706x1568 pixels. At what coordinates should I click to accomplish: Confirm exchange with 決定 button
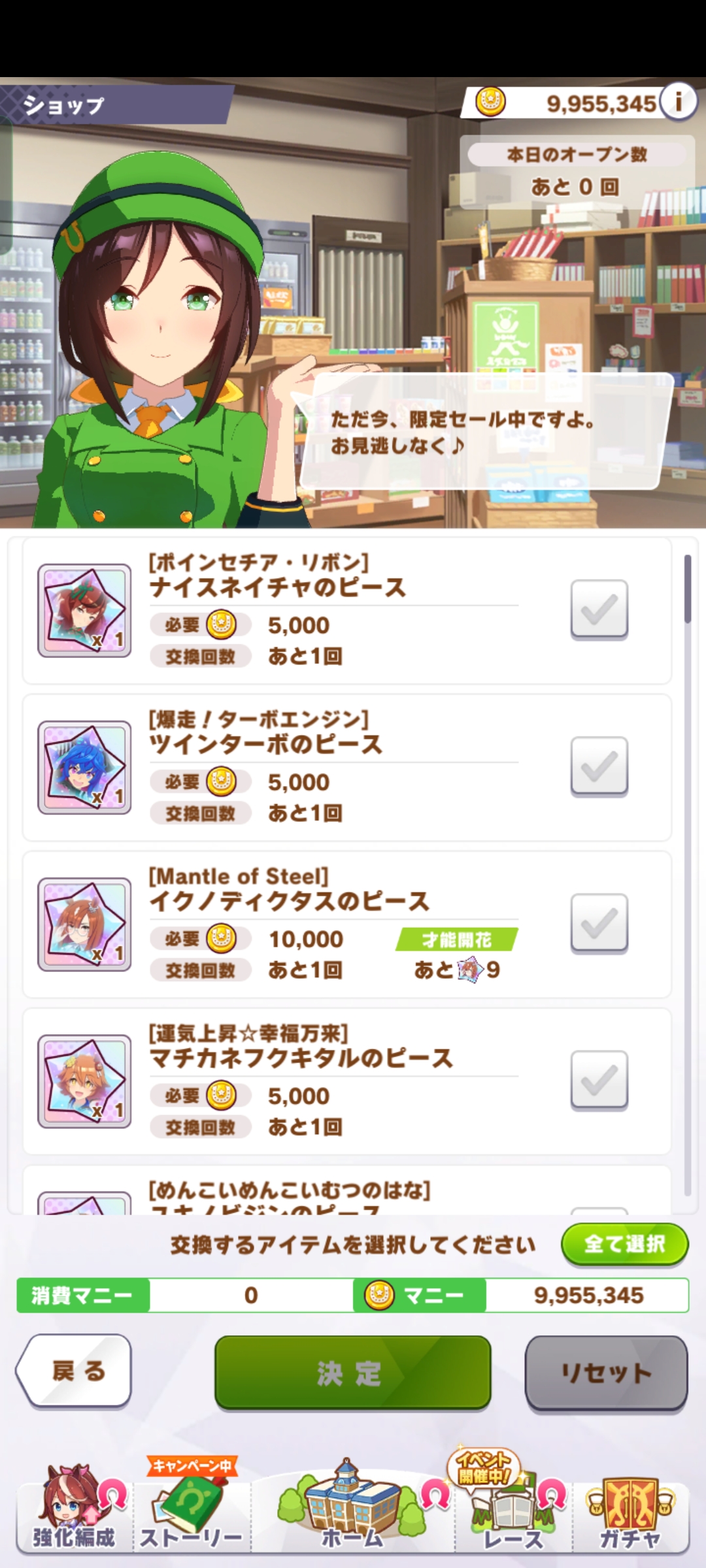352,1372
